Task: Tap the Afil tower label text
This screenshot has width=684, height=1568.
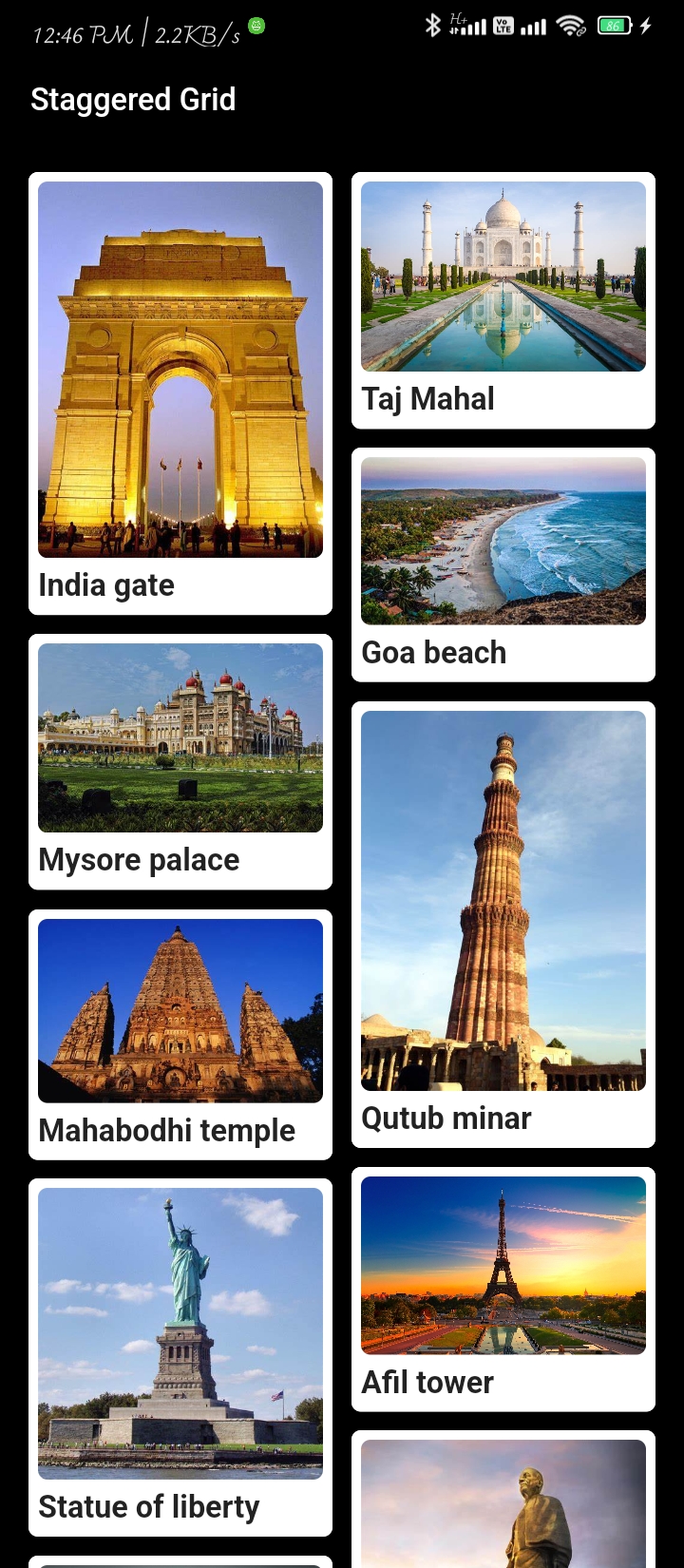Action: pos(427,1382)
